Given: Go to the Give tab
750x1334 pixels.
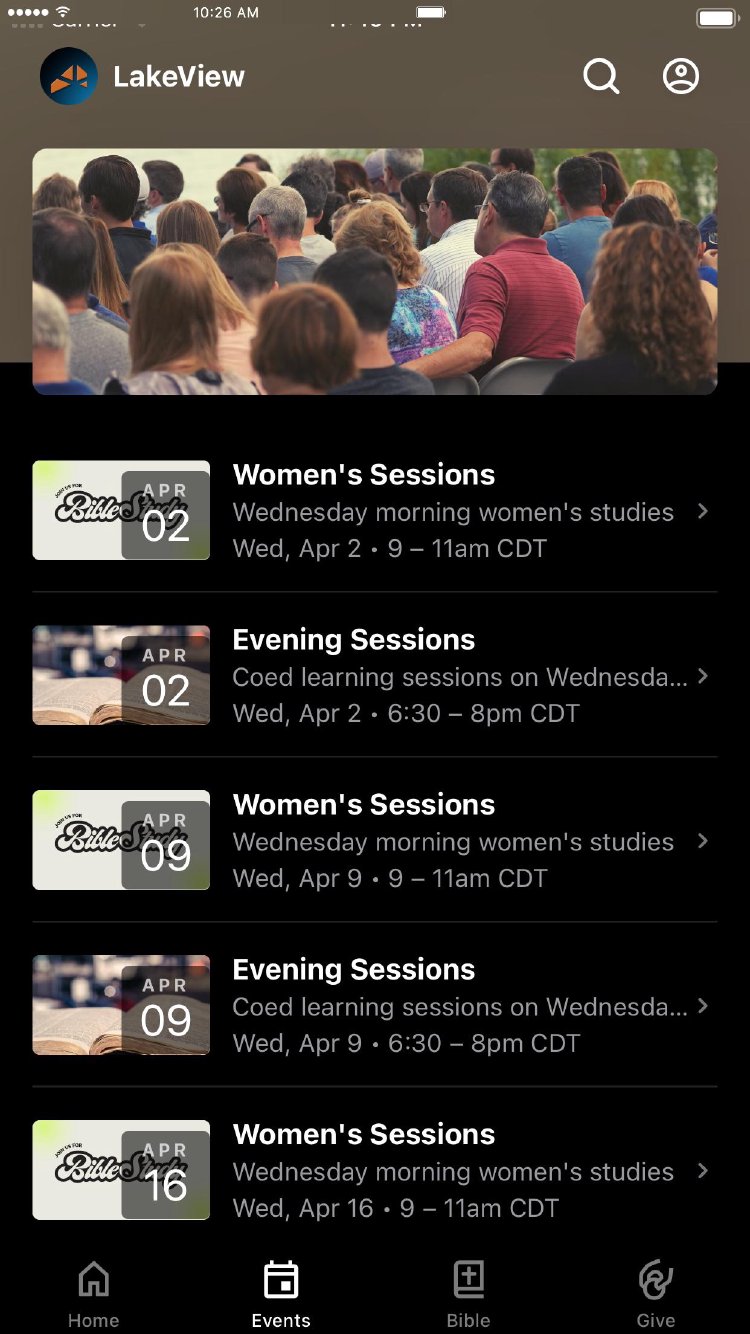Looking at the screenshot, I should (x=656, y=1293).
